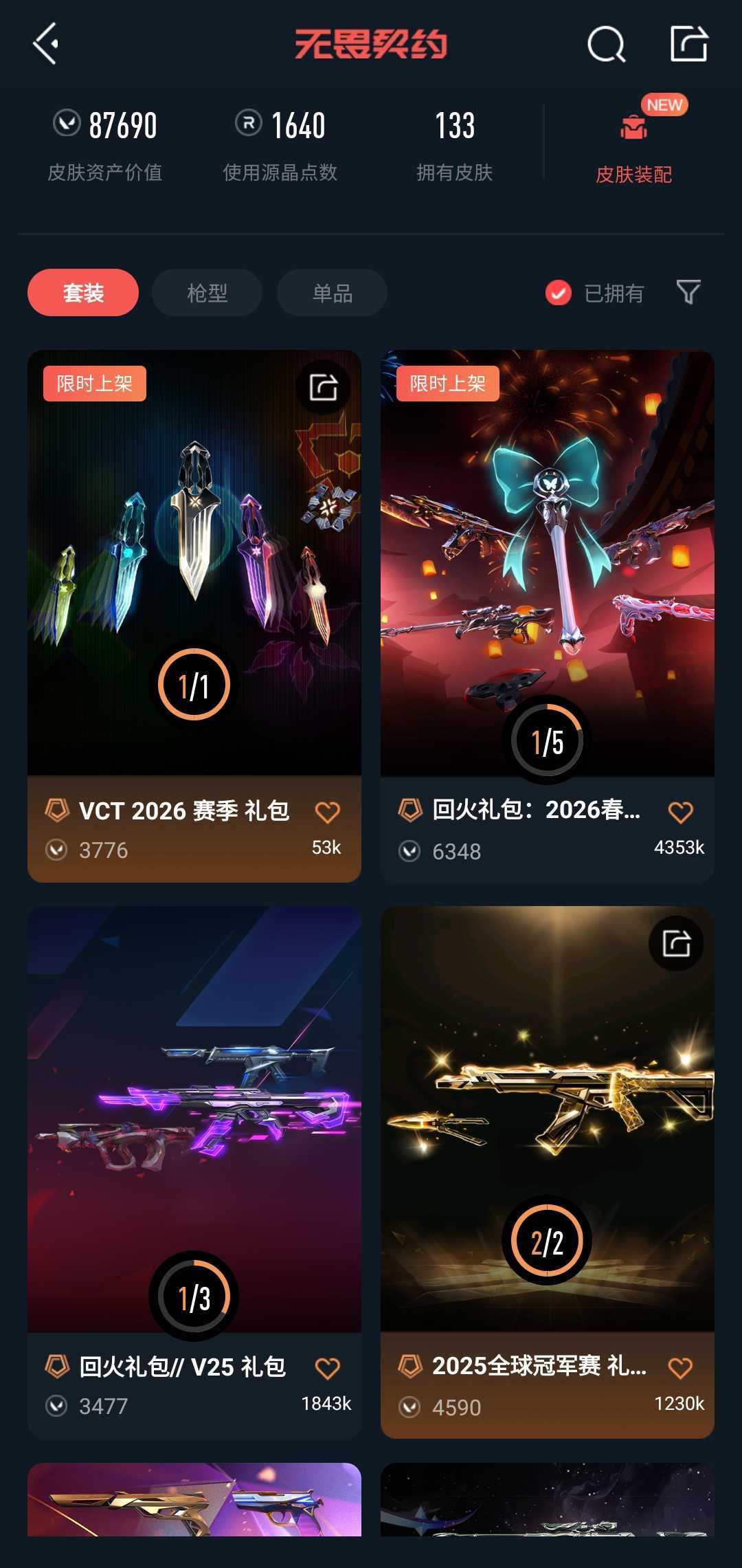Image resolution: width=742 pixels, height=1568 pixels.
Task: Open the VCT 2026 赛季 礼包 card
Action: point(194,564)
